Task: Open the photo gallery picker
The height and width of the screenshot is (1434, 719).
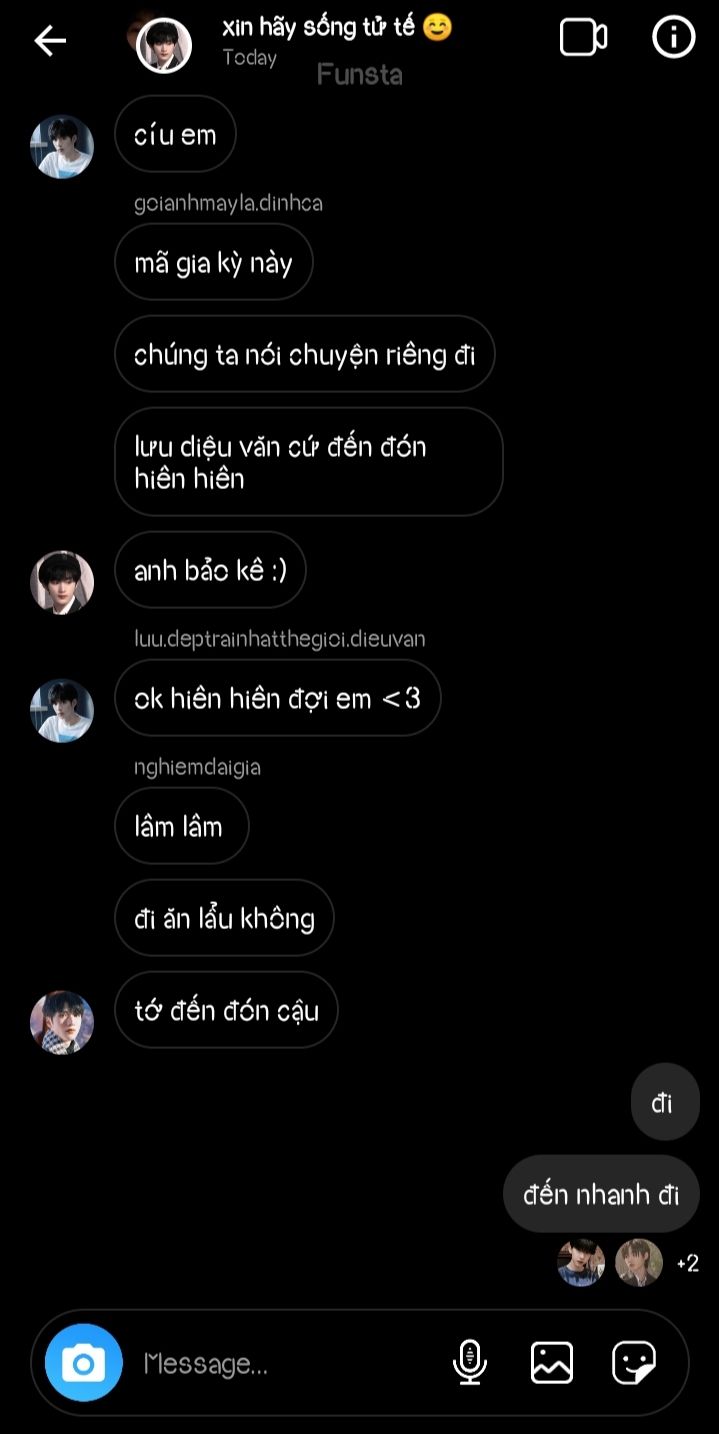Action: coord(551,1362)
